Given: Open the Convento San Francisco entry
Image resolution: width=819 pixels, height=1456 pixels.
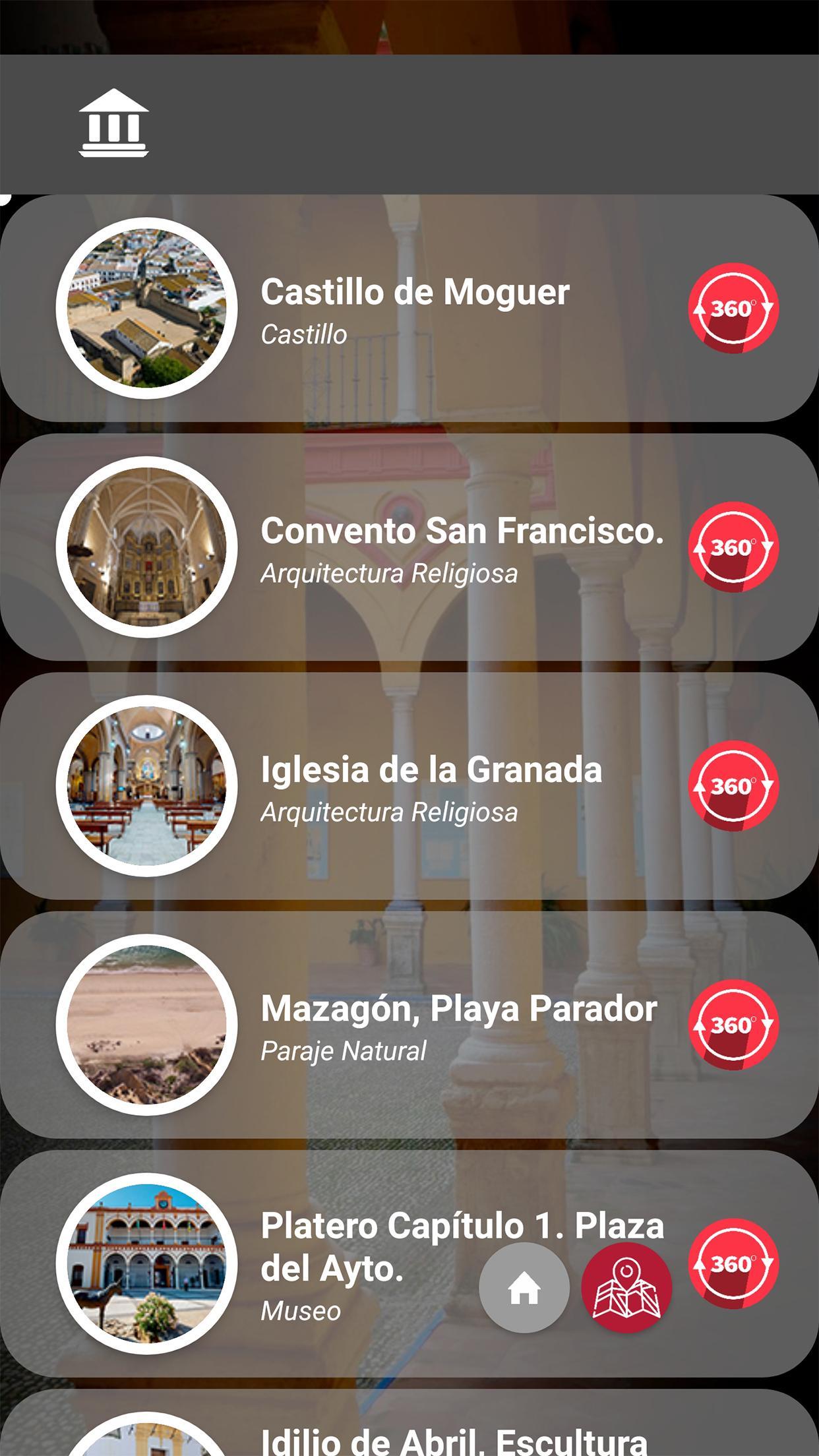Looking at the screenshot, I should (x=409, y=547).
